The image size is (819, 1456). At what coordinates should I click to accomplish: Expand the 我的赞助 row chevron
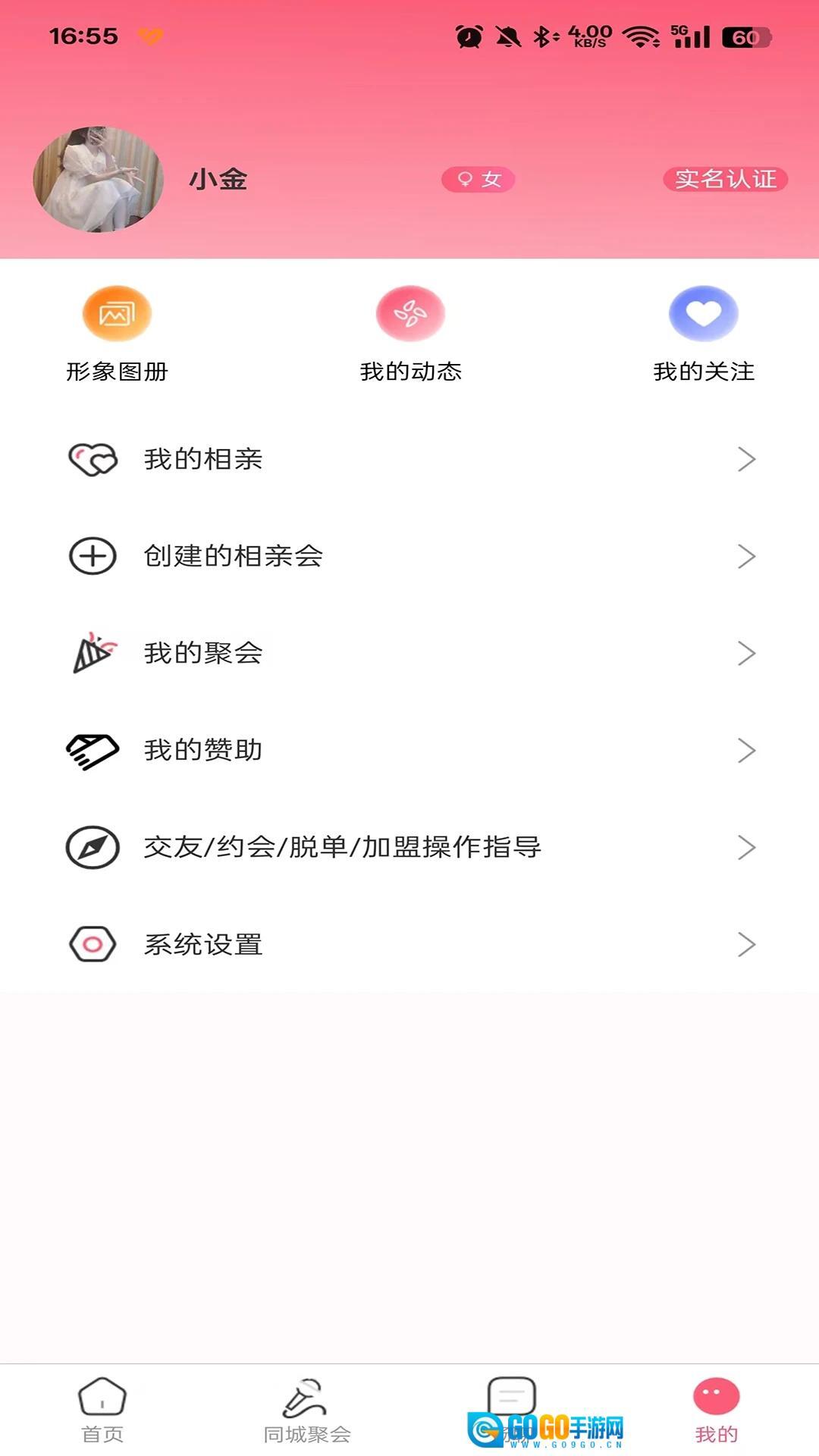[x=747, y=750]
